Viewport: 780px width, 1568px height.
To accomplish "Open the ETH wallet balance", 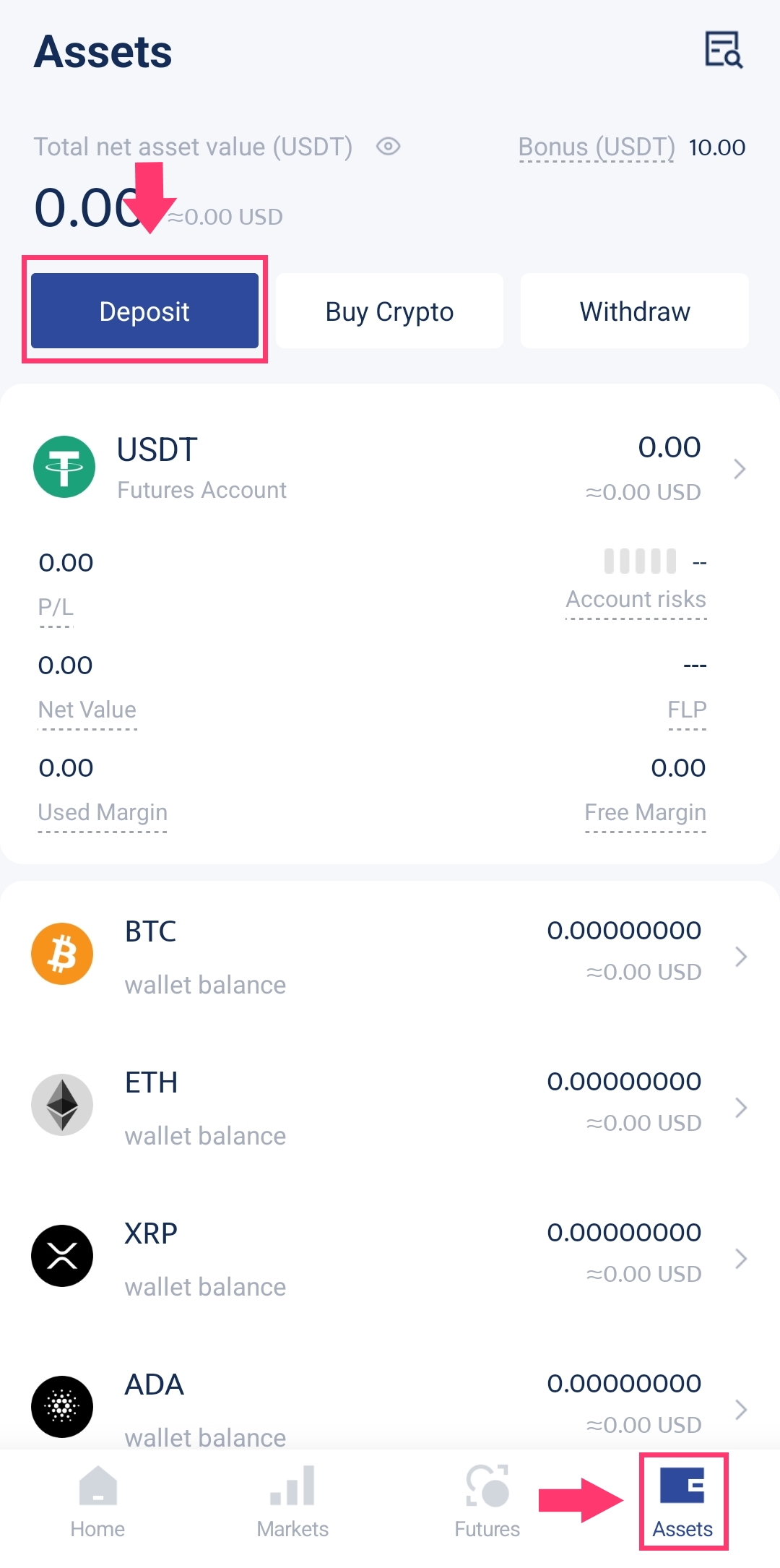I will coord(390,1107).
